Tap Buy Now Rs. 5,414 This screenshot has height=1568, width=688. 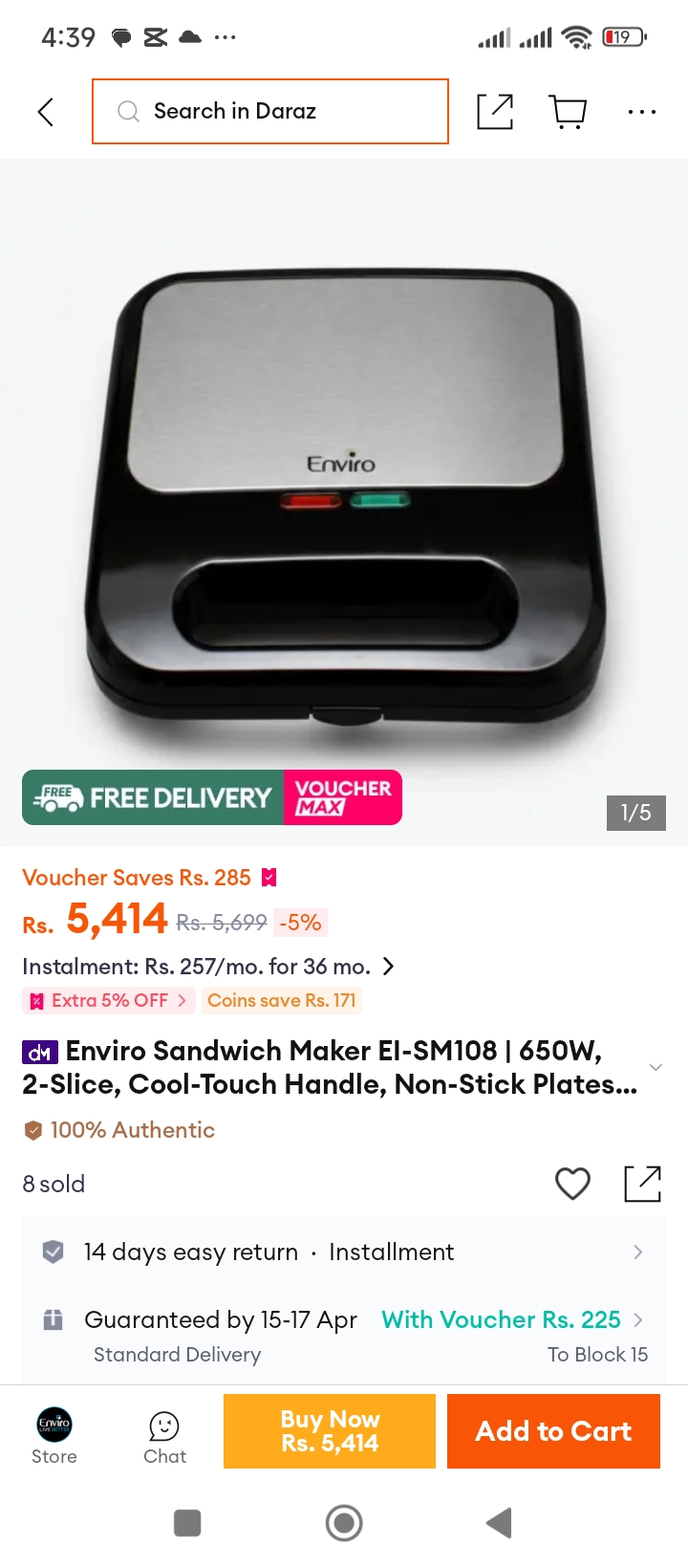point(330,1431)
